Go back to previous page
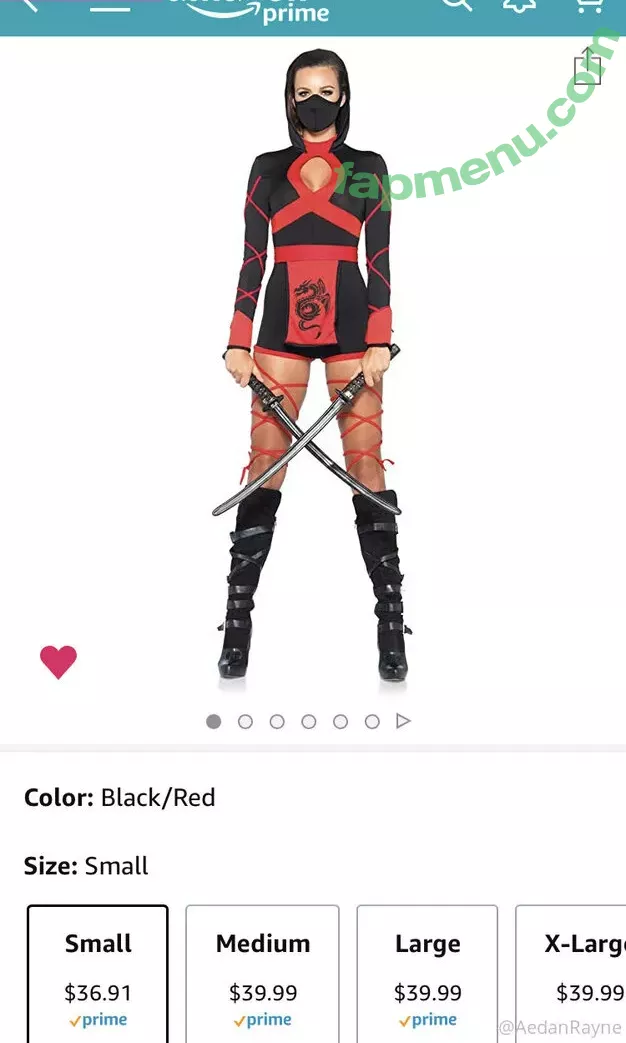Image resolution: width=626 pixels, height=1043 pixels. click(x=29, y=4)
